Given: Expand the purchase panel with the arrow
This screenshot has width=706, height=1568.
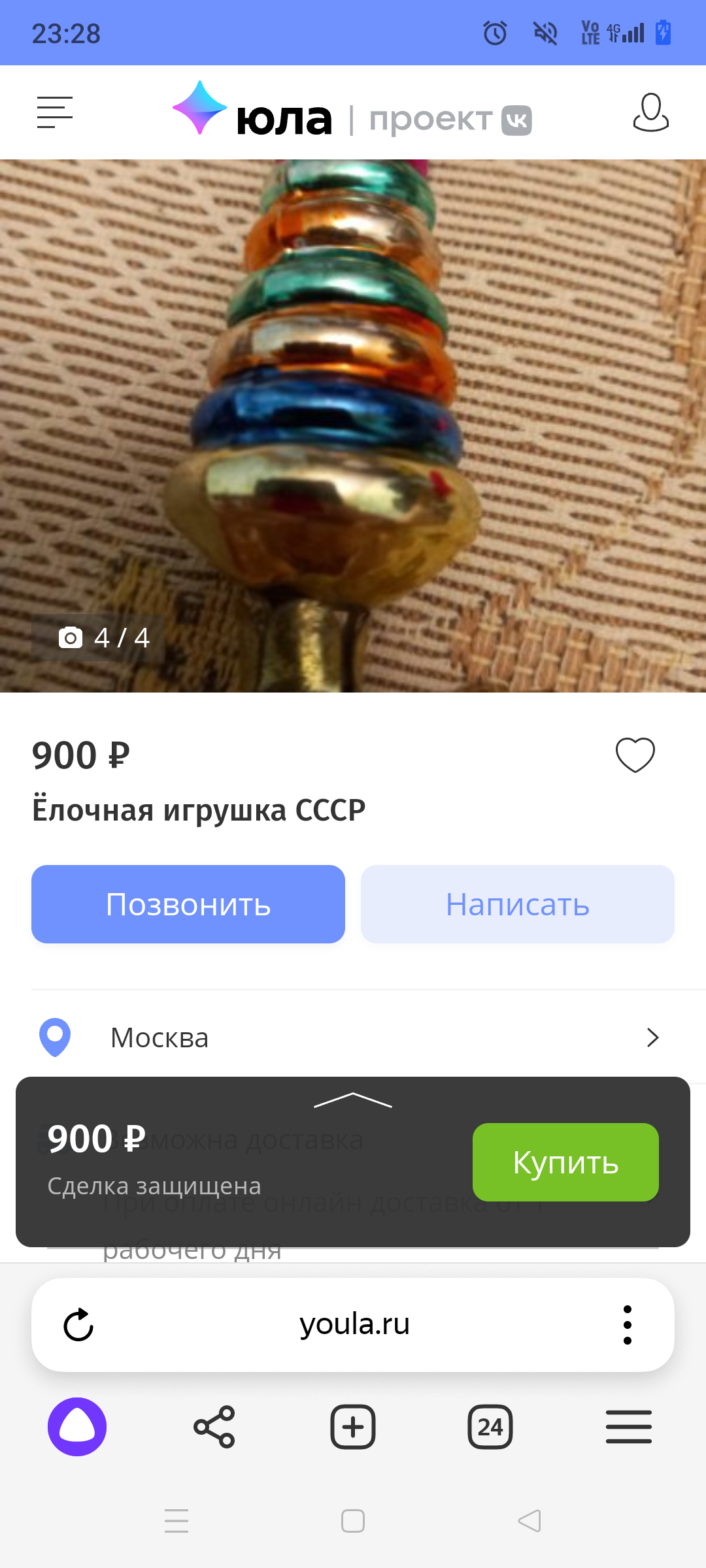Looking at the screenshot, I should (353, 1100).
